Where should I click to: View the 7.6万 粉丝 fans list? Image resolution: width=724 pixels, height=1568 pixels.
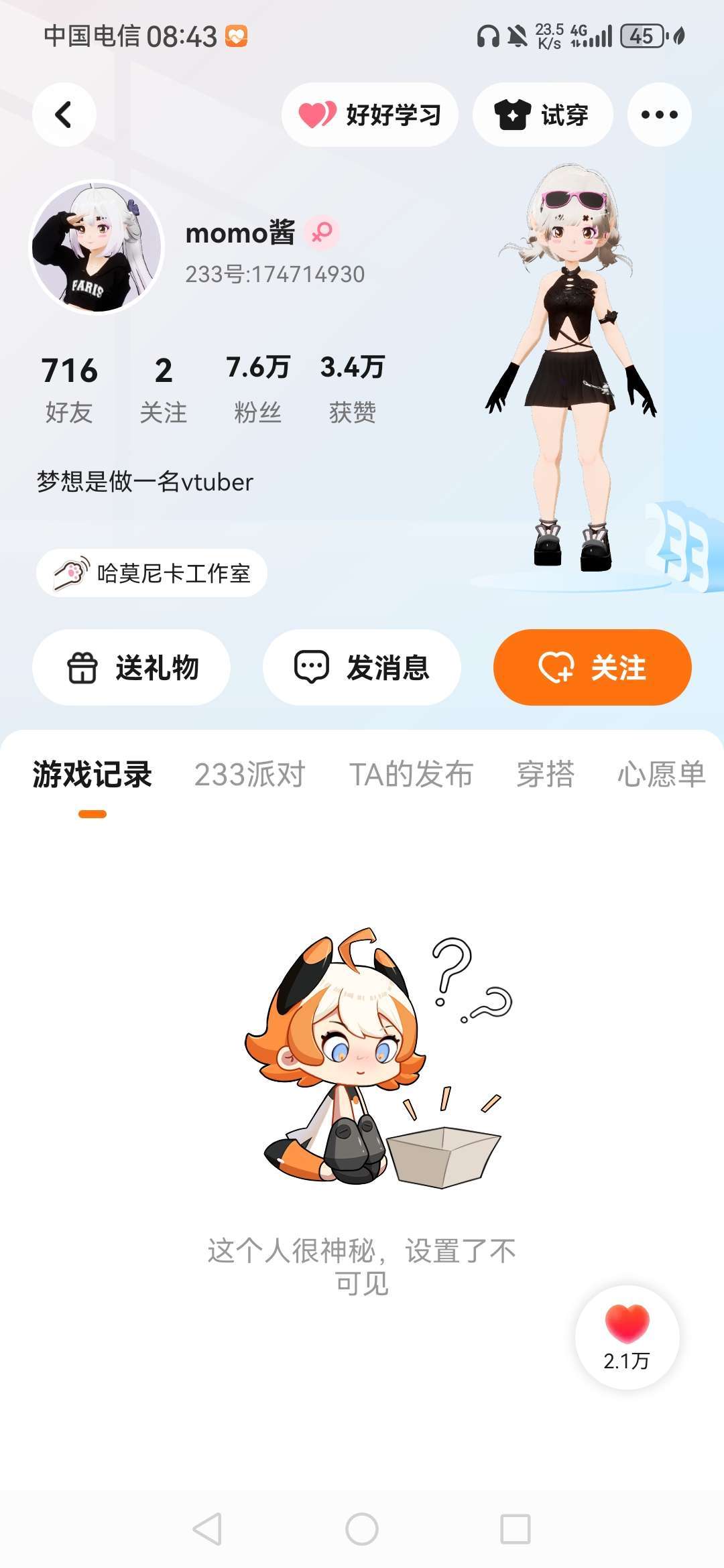(258, 389)
